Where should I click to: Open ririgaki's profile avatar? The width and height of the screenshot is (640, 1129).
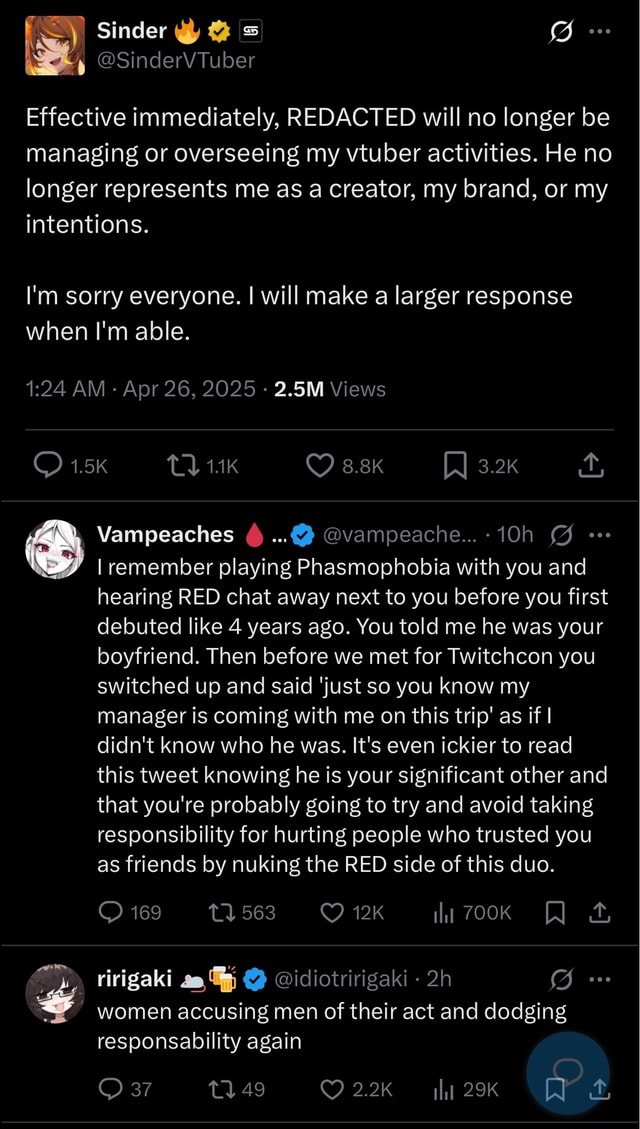coord(55,993)
